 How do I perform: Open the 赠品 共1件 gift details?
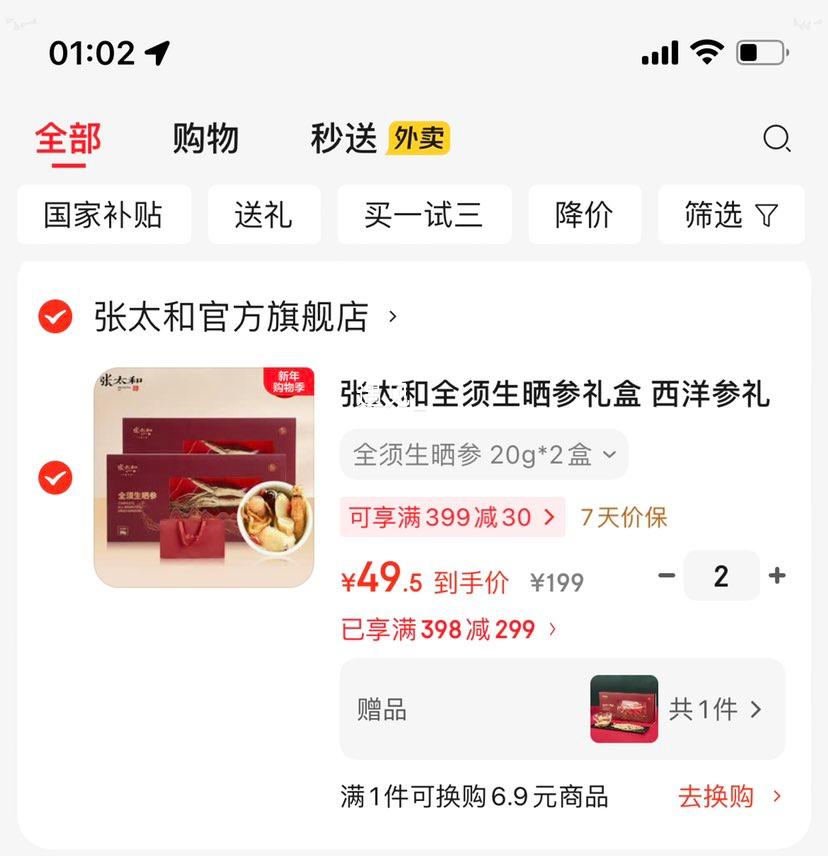pos(713,709)
